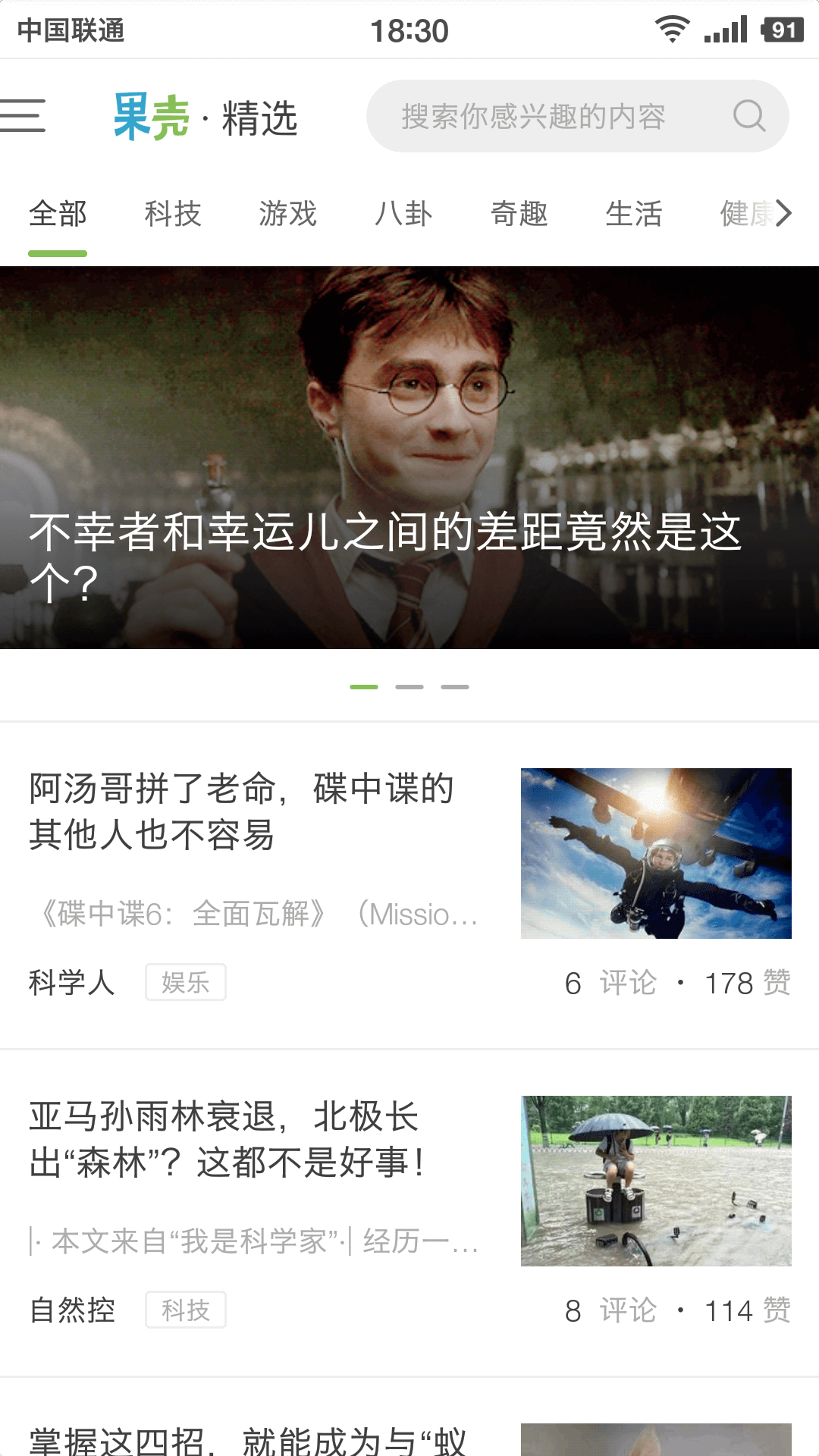Switch to the 全部 tab
Viewport: 819px width, 1456px height.
click(x=58, y=214)
